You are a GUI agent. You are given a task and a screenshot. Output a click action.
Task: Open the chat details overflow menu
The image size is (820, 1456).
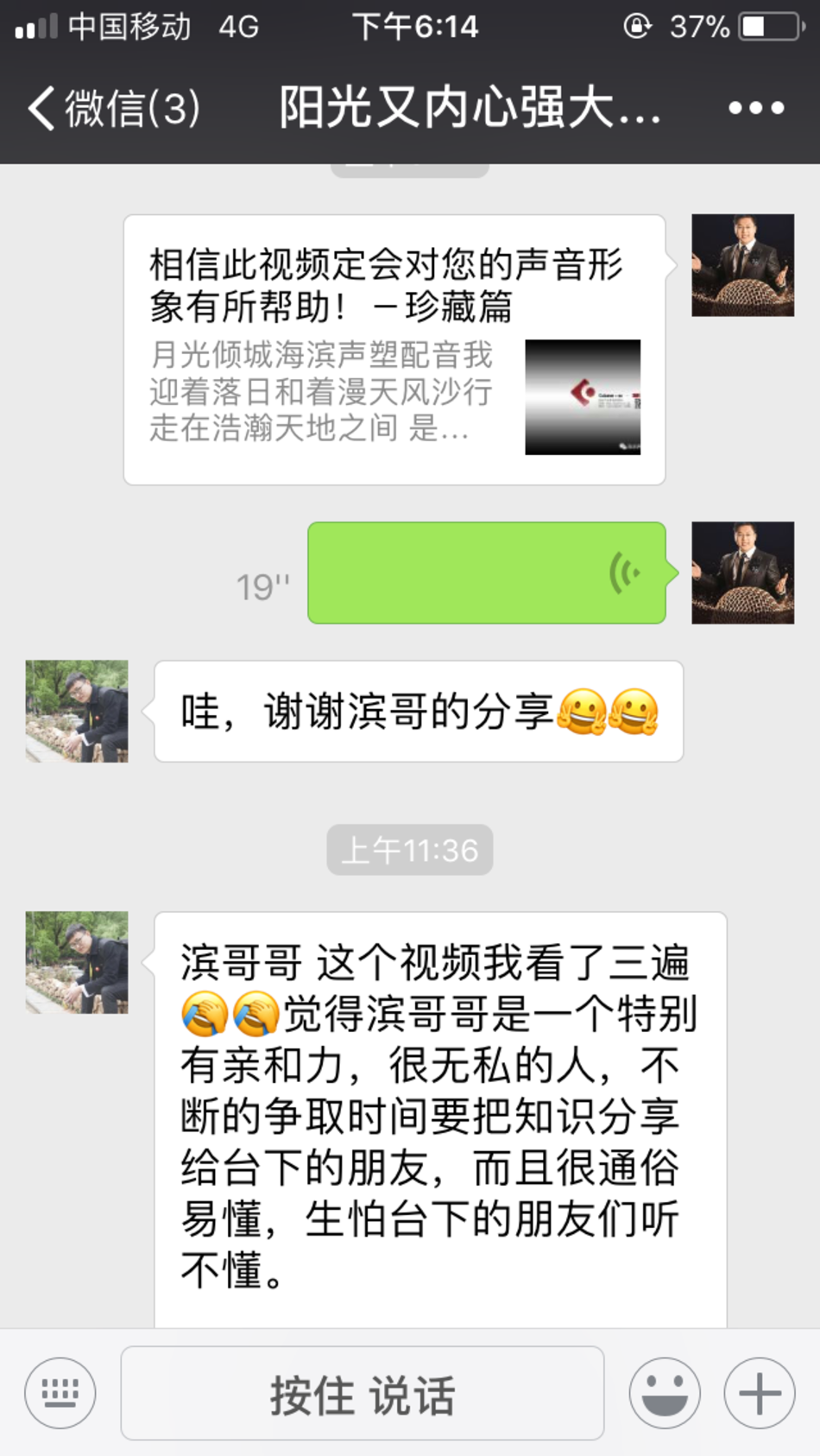[756, 109]
